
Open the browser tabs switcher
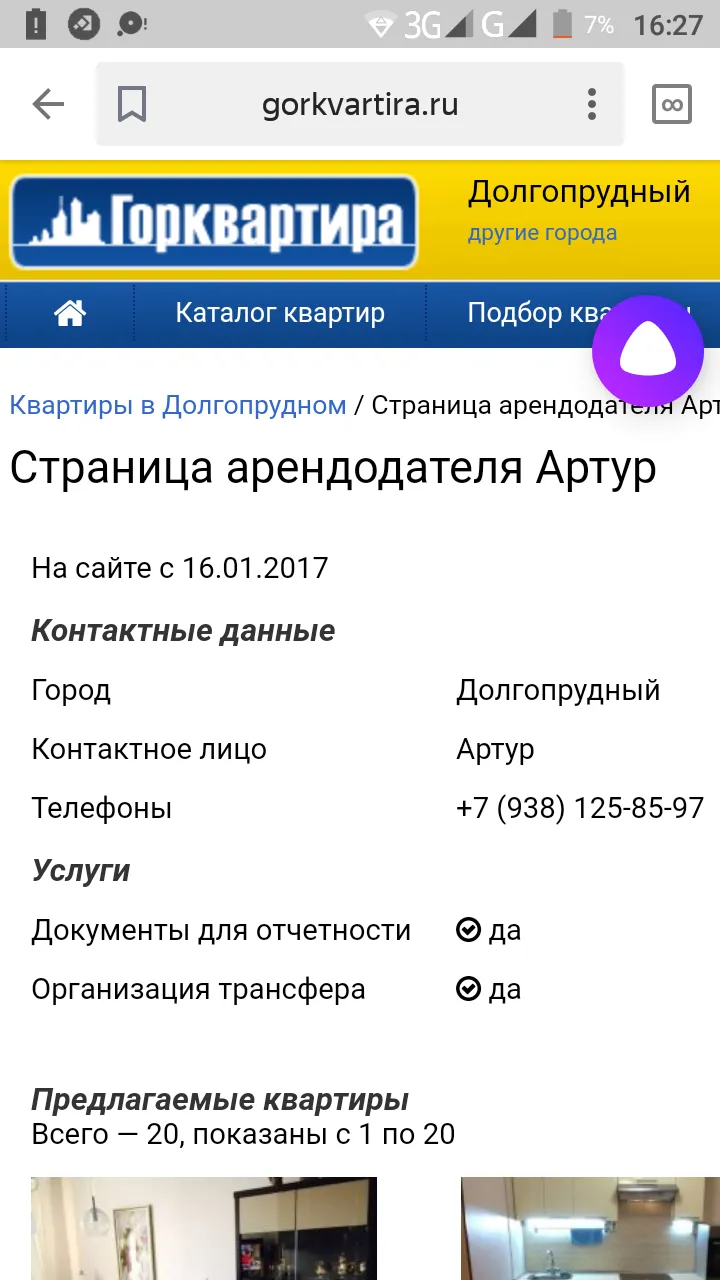click(672, 104)
